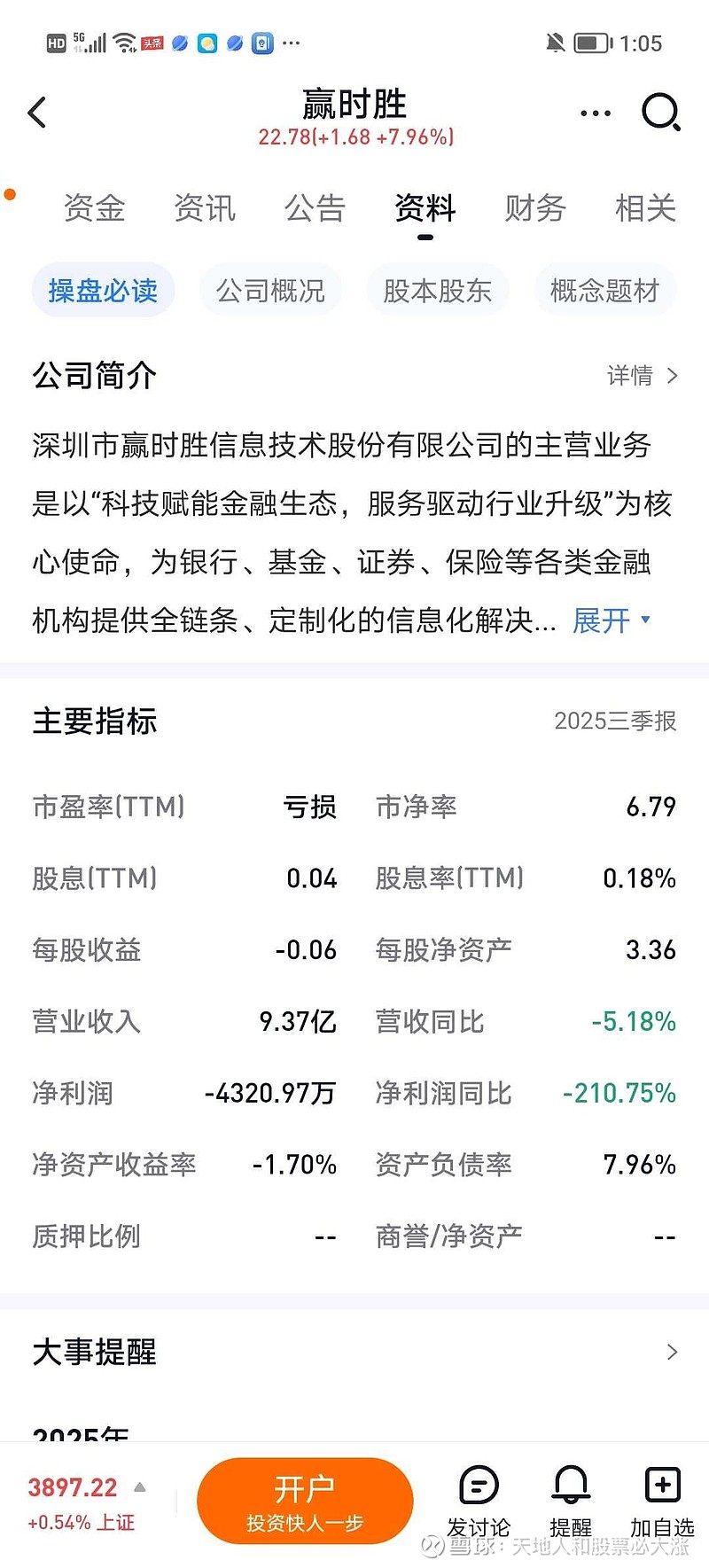Open the notification muted icon in status bar

tap(557, 42)
